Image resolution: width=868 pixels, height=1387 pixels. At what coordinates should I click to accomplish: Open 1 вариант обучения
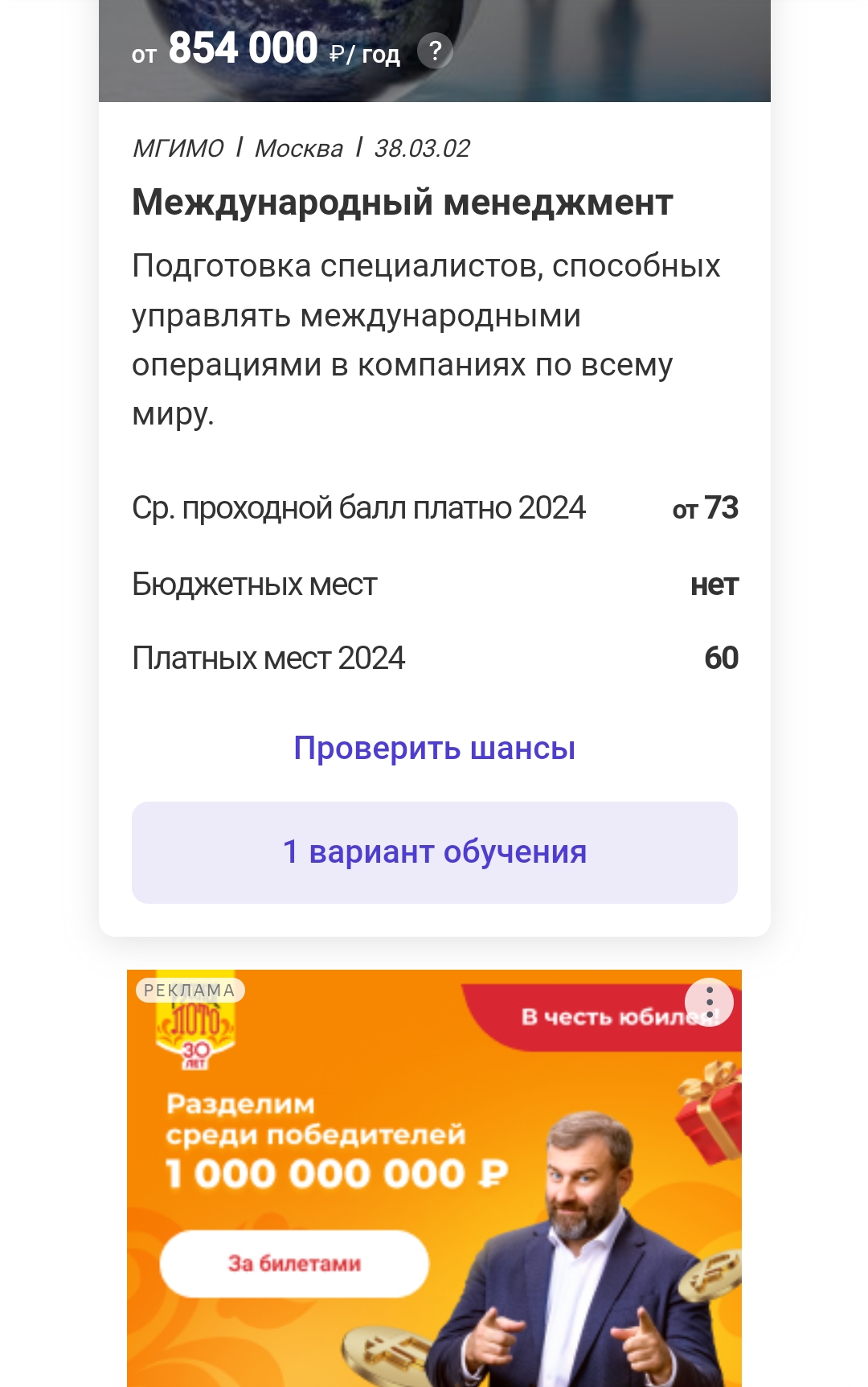[x=435, y=852]
